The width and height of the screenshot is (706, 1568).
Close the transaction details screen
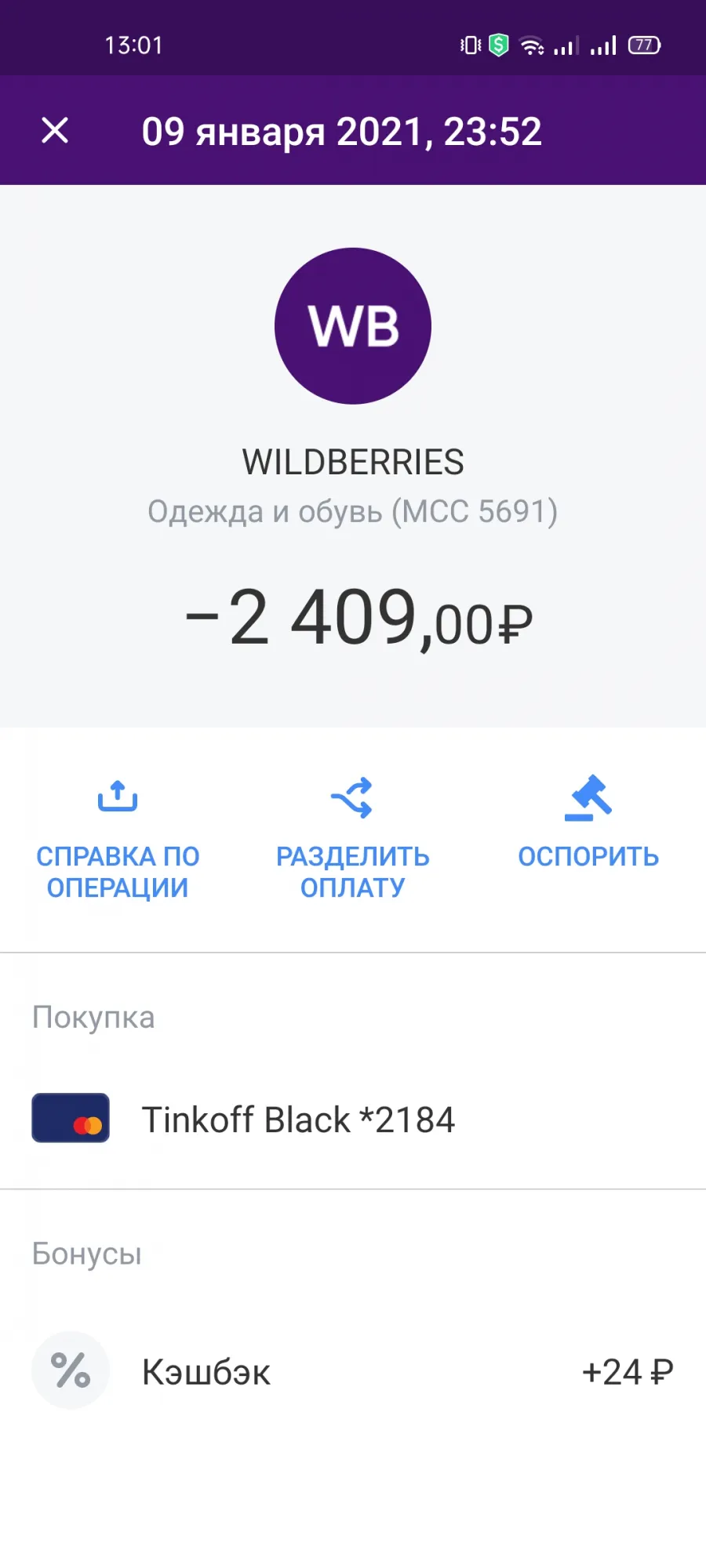(x=55, y=130)
